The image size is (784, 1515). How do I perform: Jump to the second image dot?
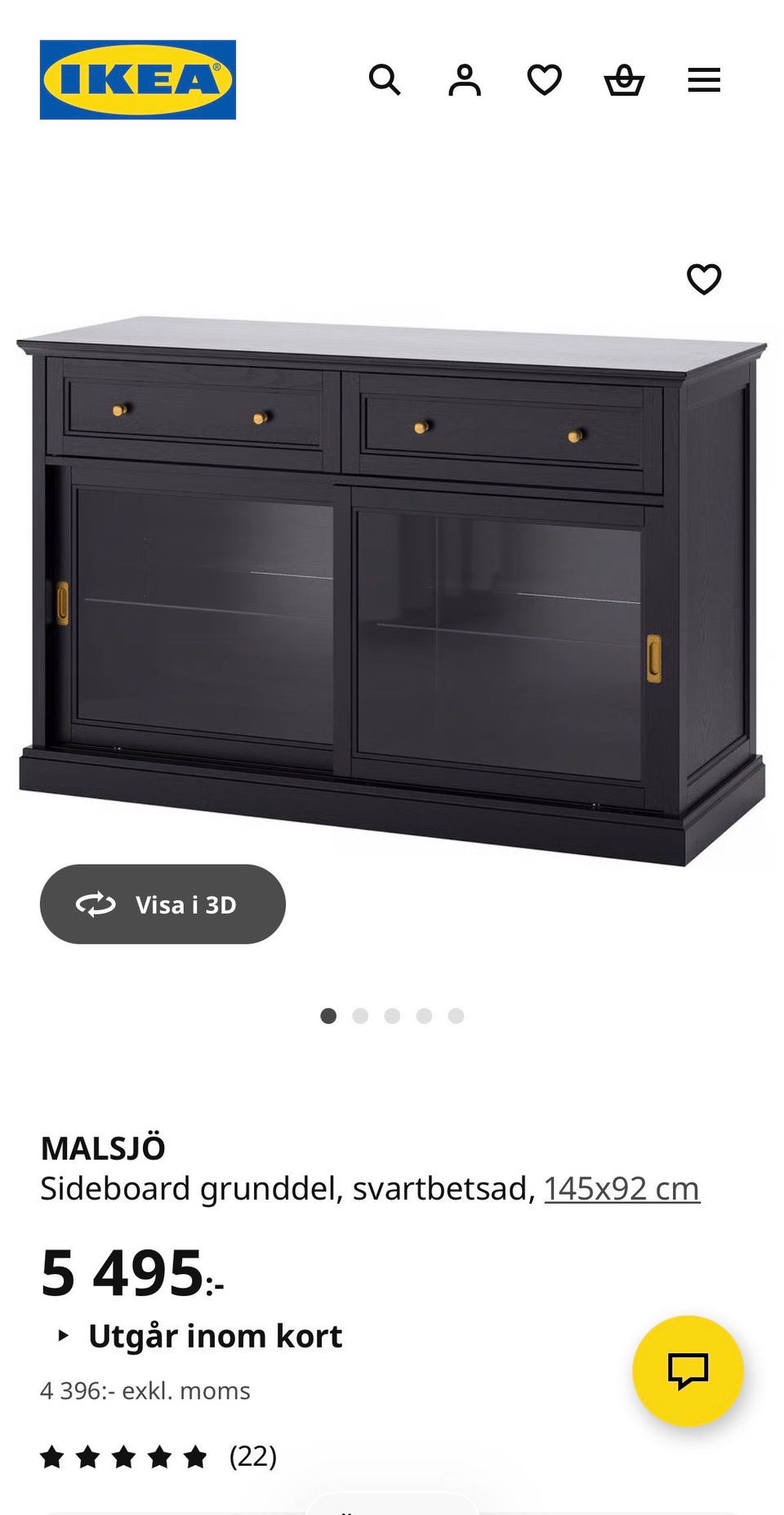click(360, 1016)
